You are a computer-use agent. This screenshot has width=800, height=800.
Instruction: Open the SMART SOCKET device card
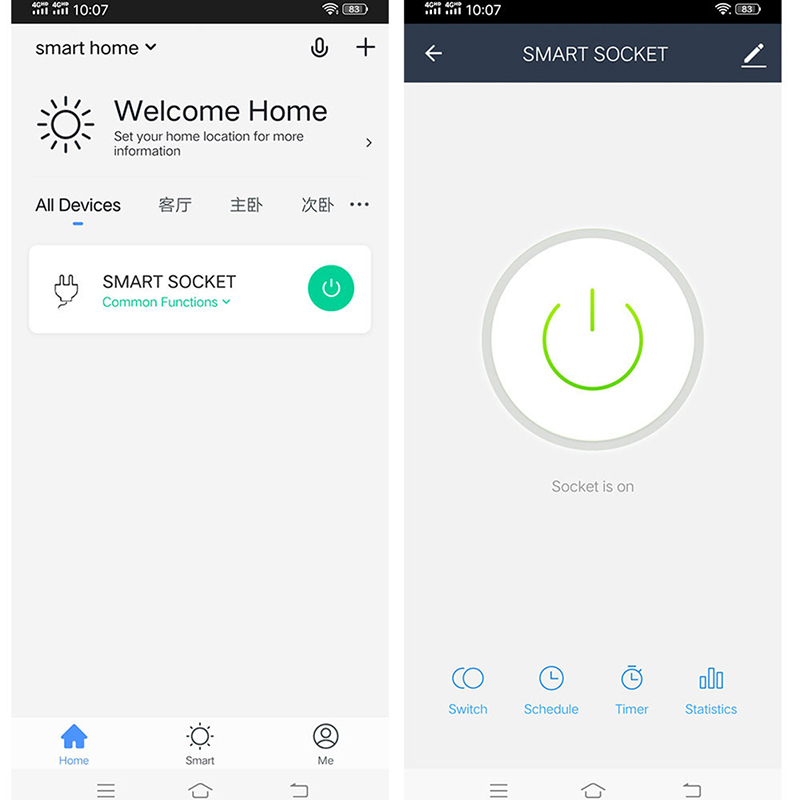click(170, 282)
